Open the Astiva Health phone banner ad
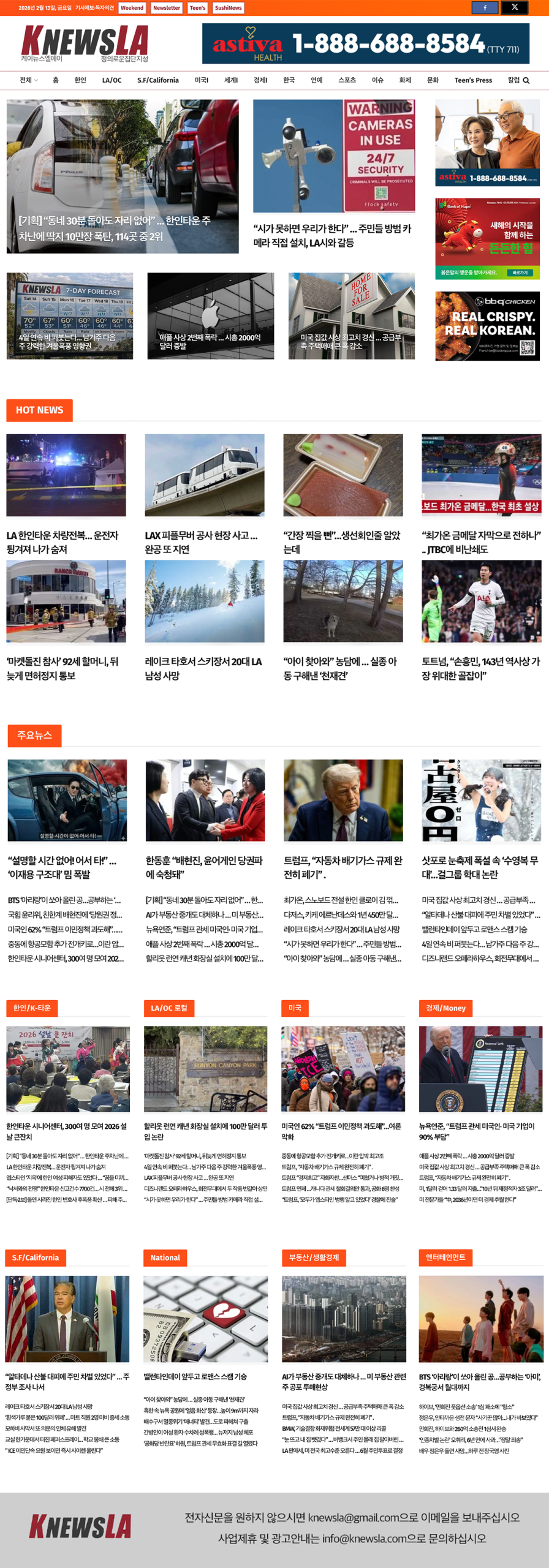549x1568 pixels. click(x=366, y=43)
